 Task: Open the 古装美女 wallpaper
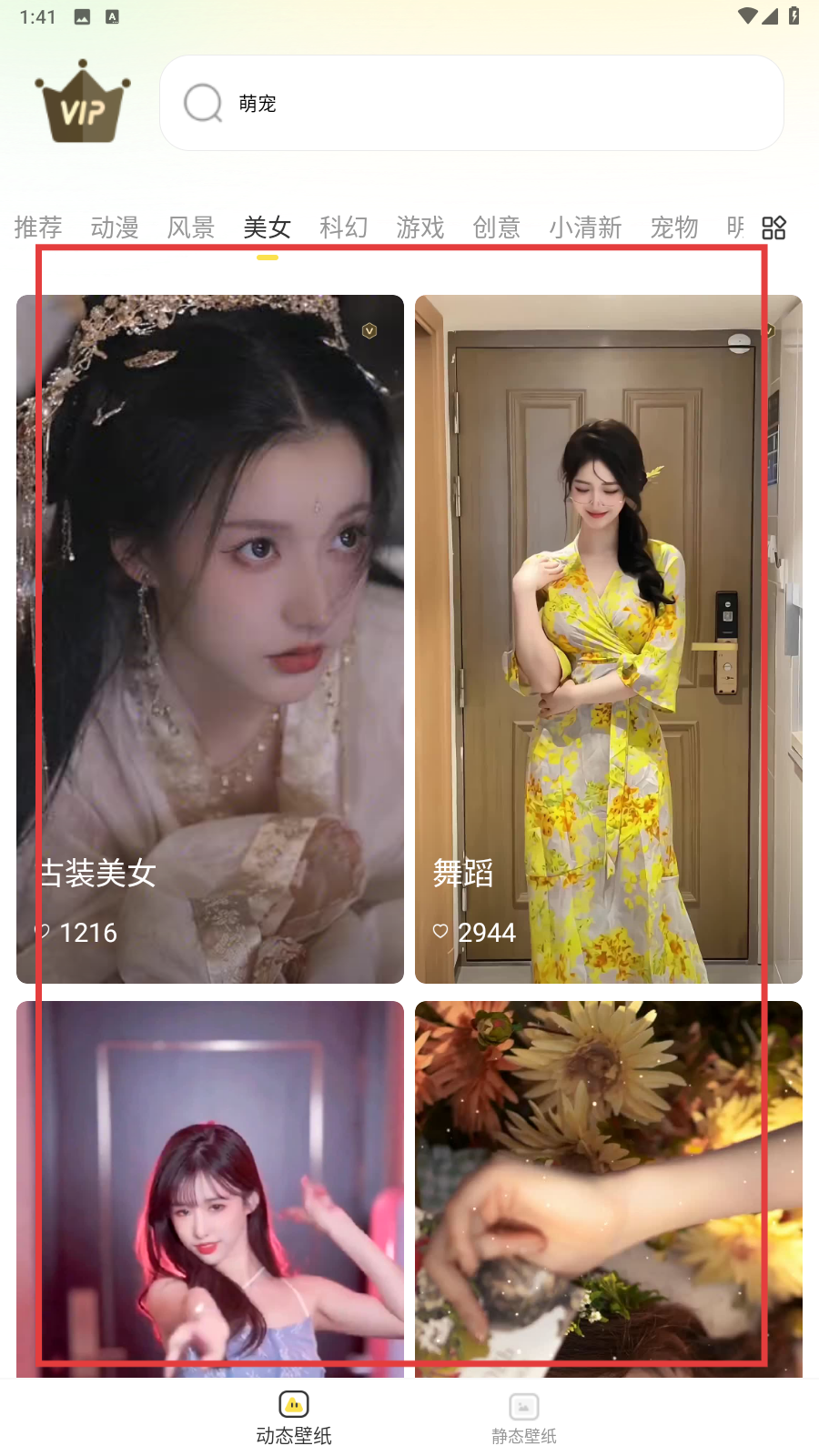[210, 637]
